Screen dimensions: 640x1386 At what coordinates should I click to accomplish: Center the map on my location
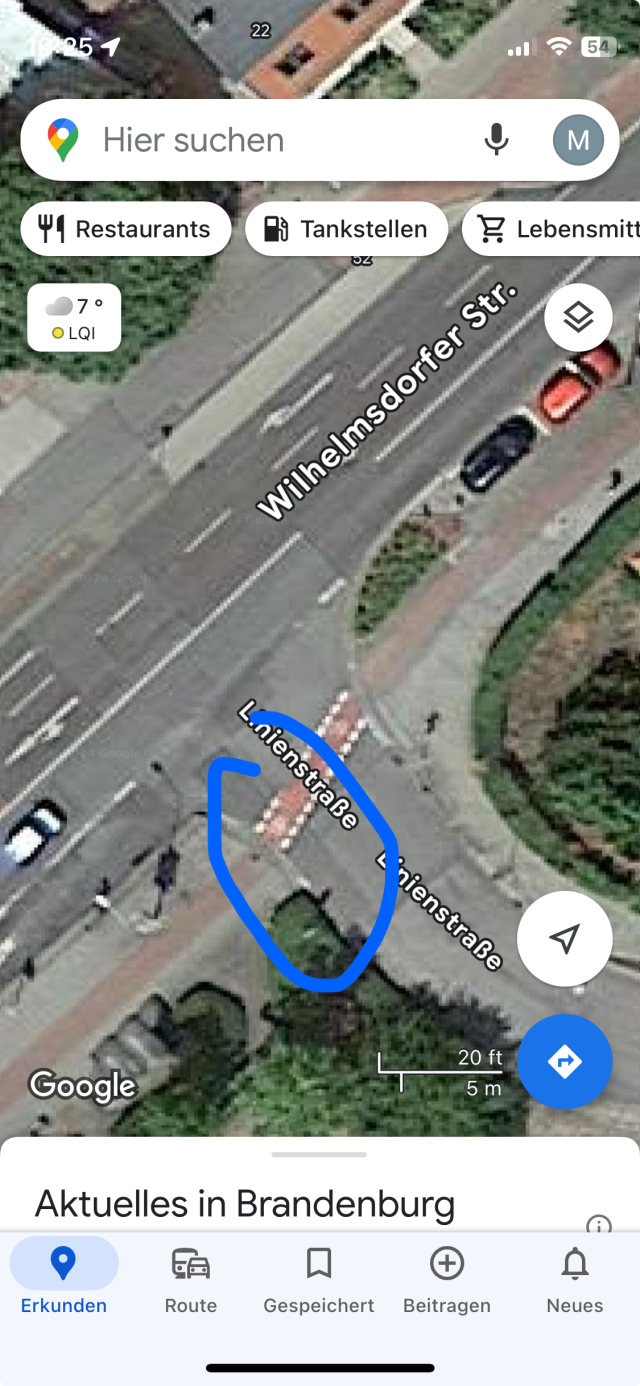(565, 939)
